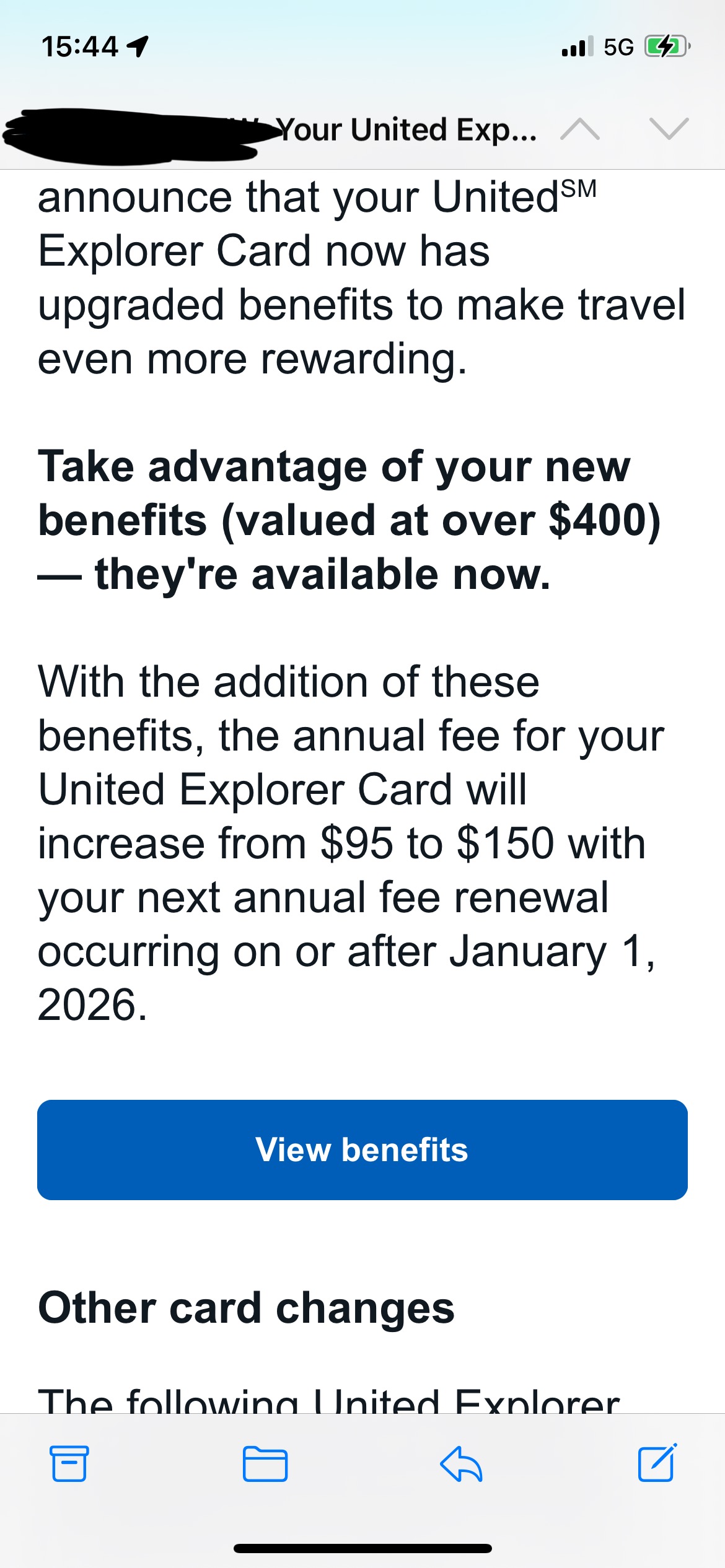Archive this email
This screenshot has height=1568, width=725.
point(69,1463)
